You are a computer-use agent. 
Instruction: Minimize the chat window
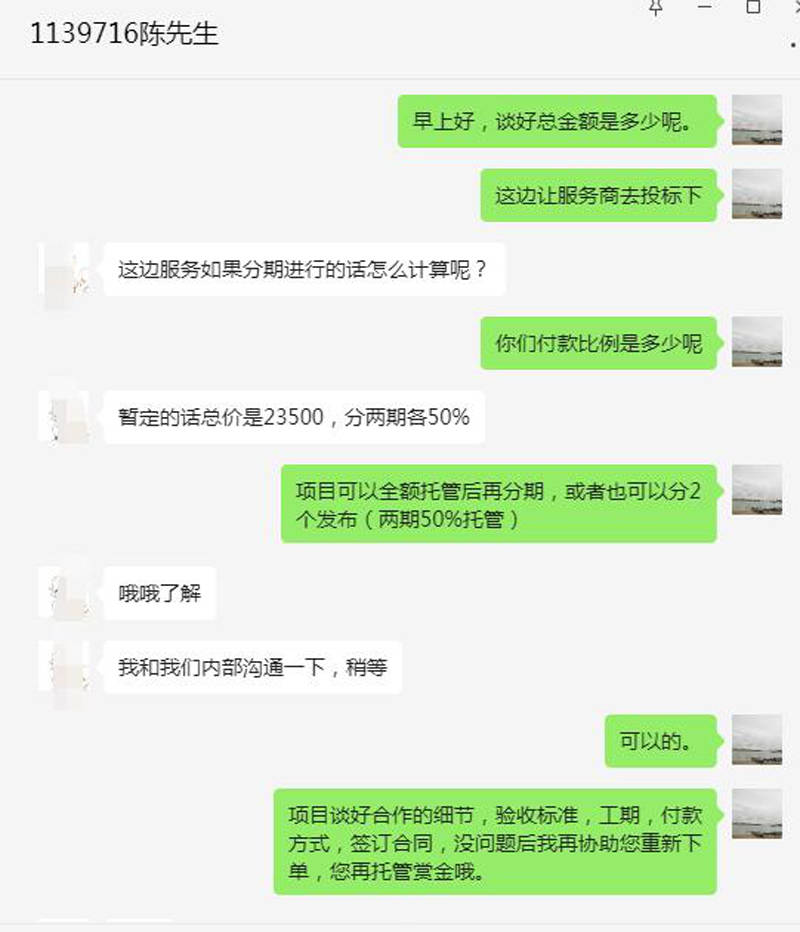click(706, 7)
